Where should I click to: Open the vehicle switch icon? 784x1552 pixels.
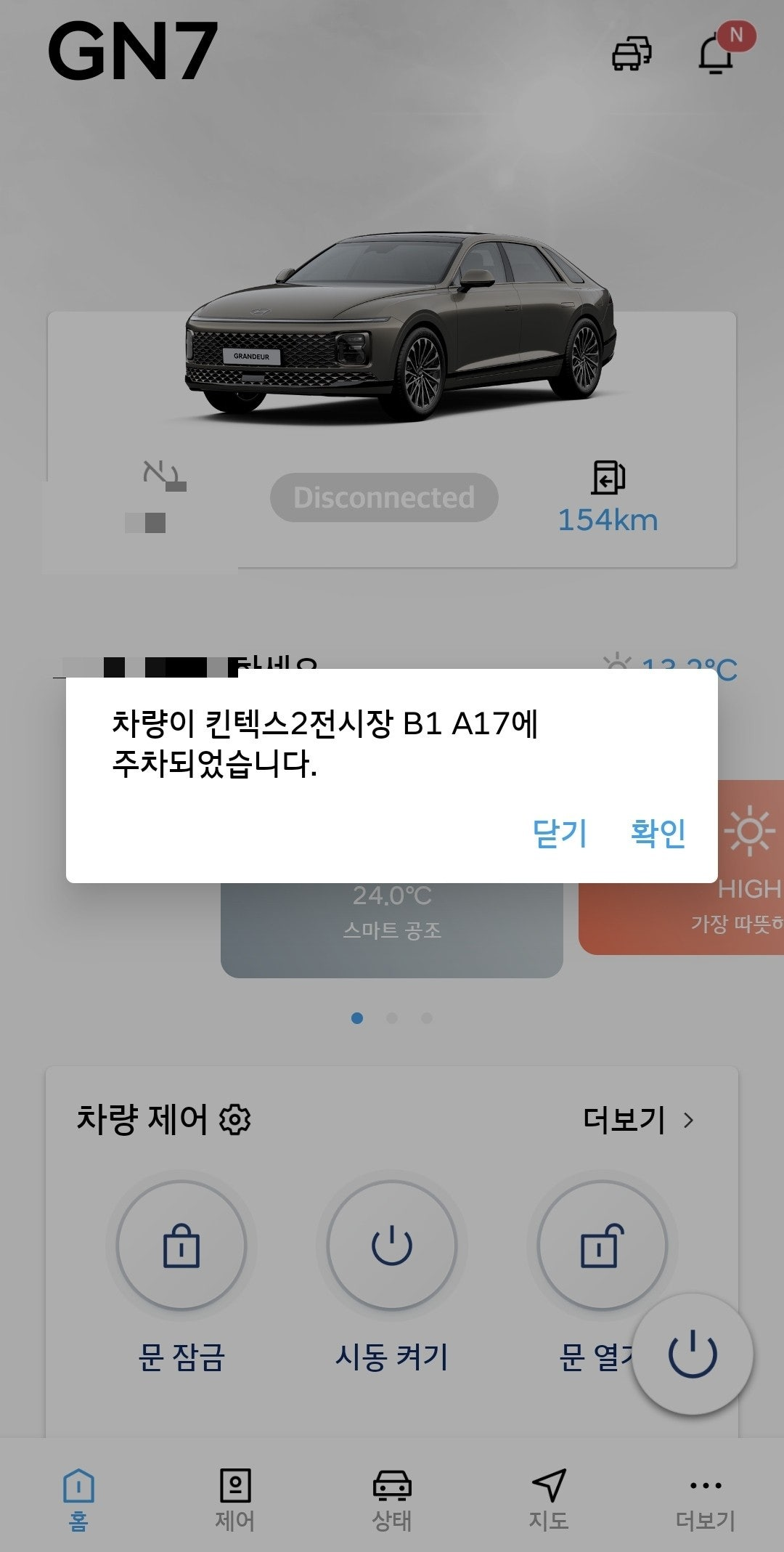tap(632, 54)
